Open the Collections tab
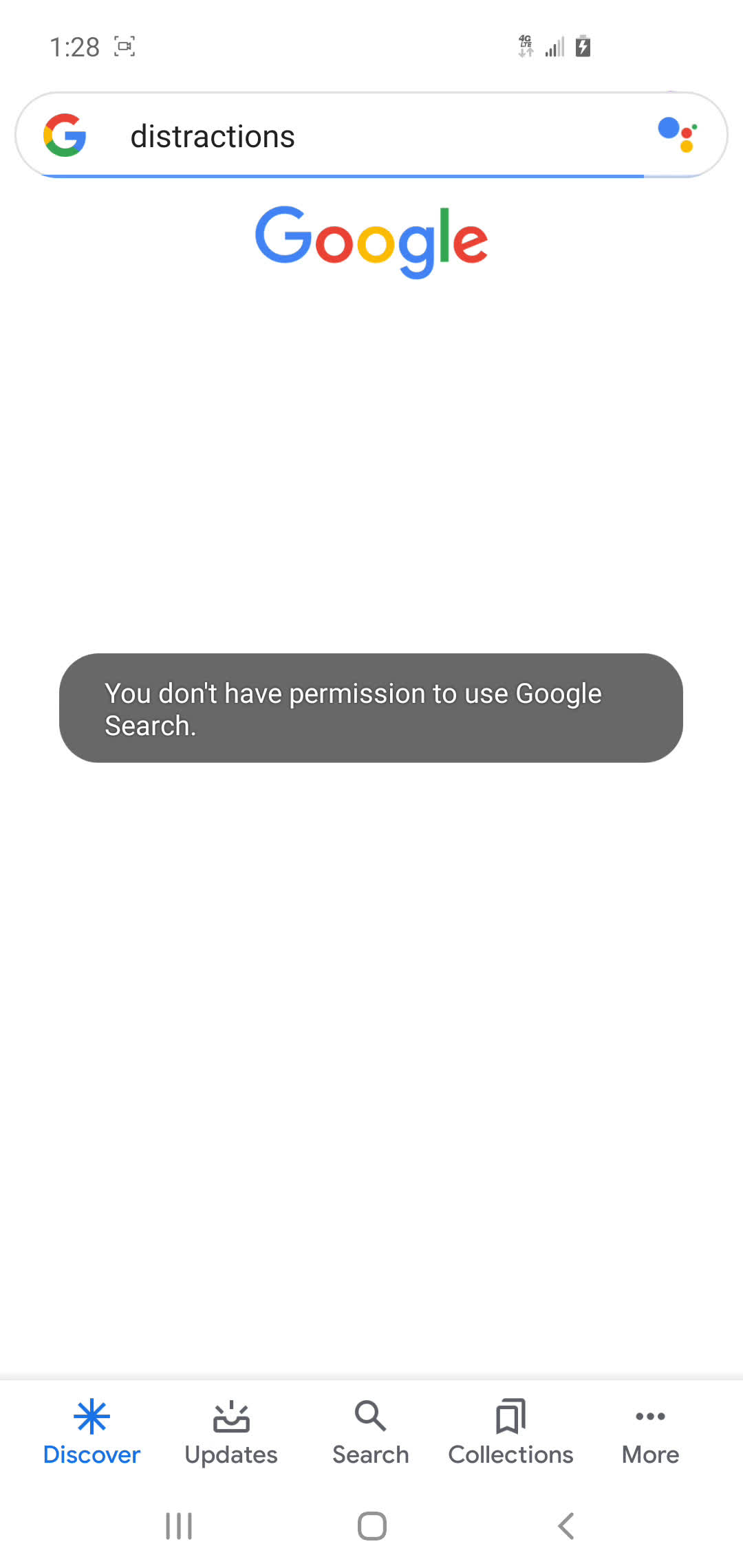Viewport: 743px width, 1568px height. pos(510,1433)
